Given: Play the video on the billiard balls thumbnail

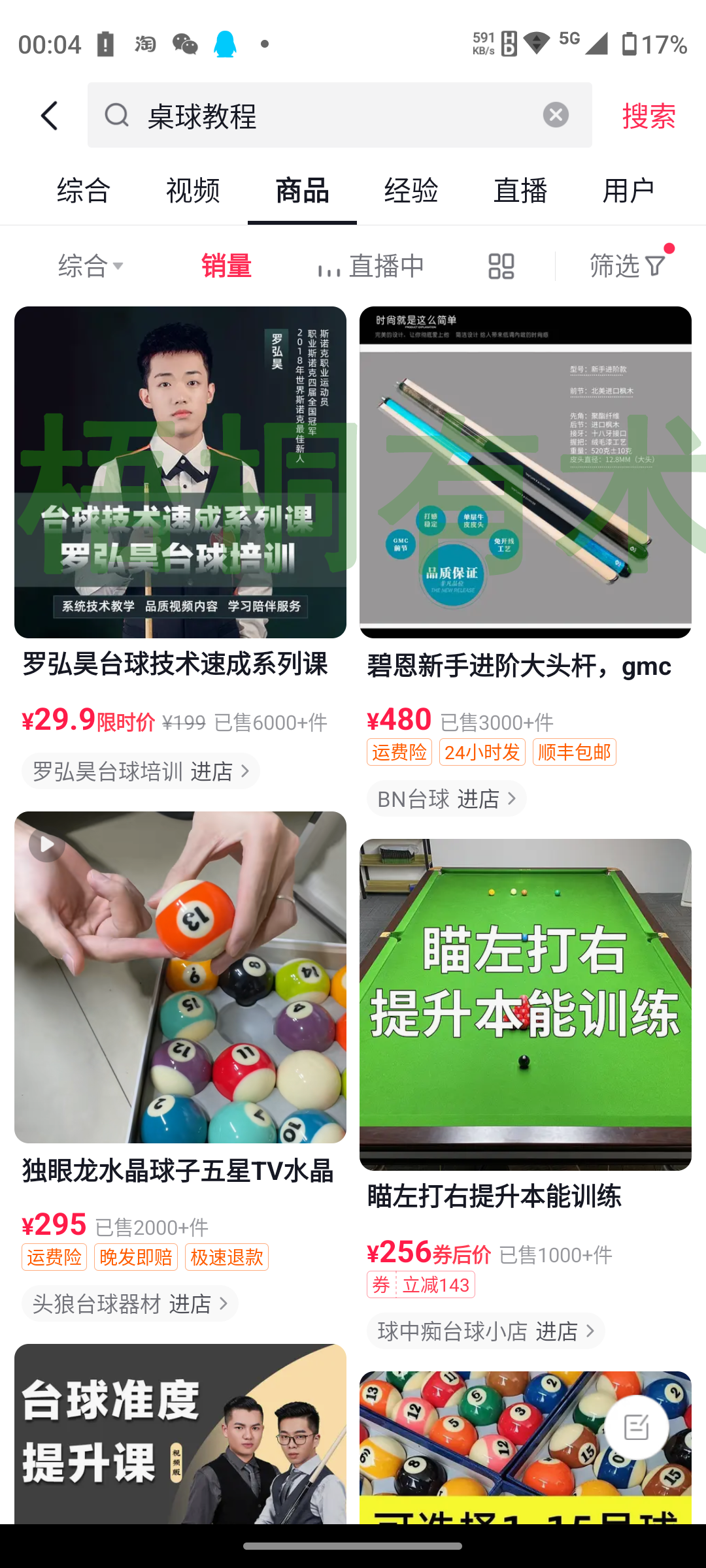Looking at the screenshot, I should click(46, 844).
